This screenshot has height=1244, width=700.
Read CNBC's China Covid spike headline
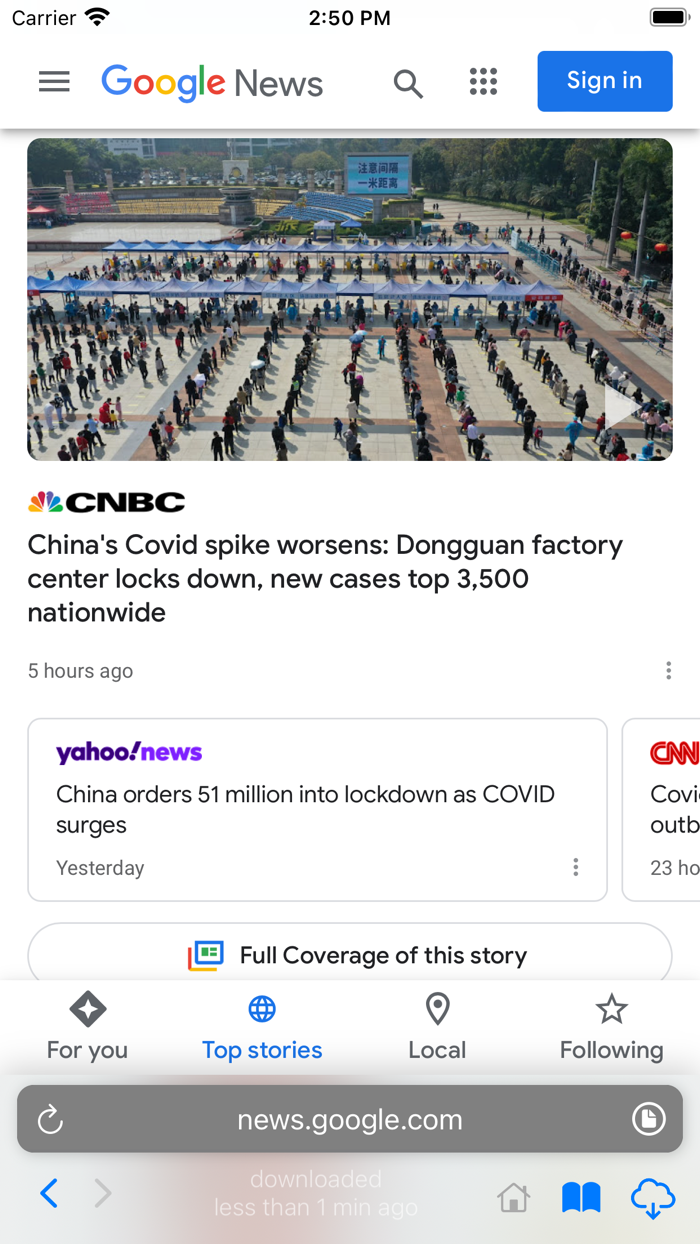(x=325, y=578)
